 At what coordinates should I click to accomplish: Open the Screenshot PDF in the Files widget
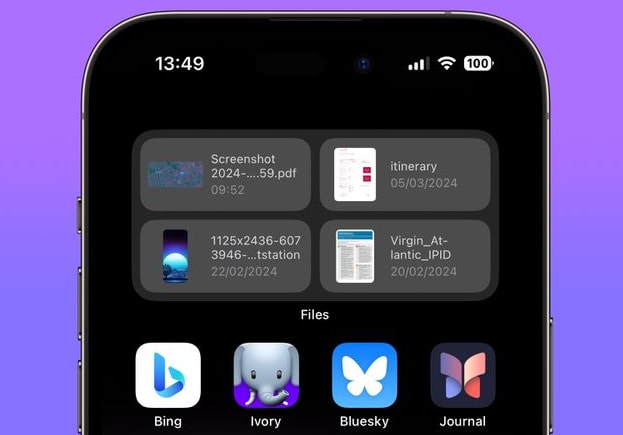pos(225,175)
